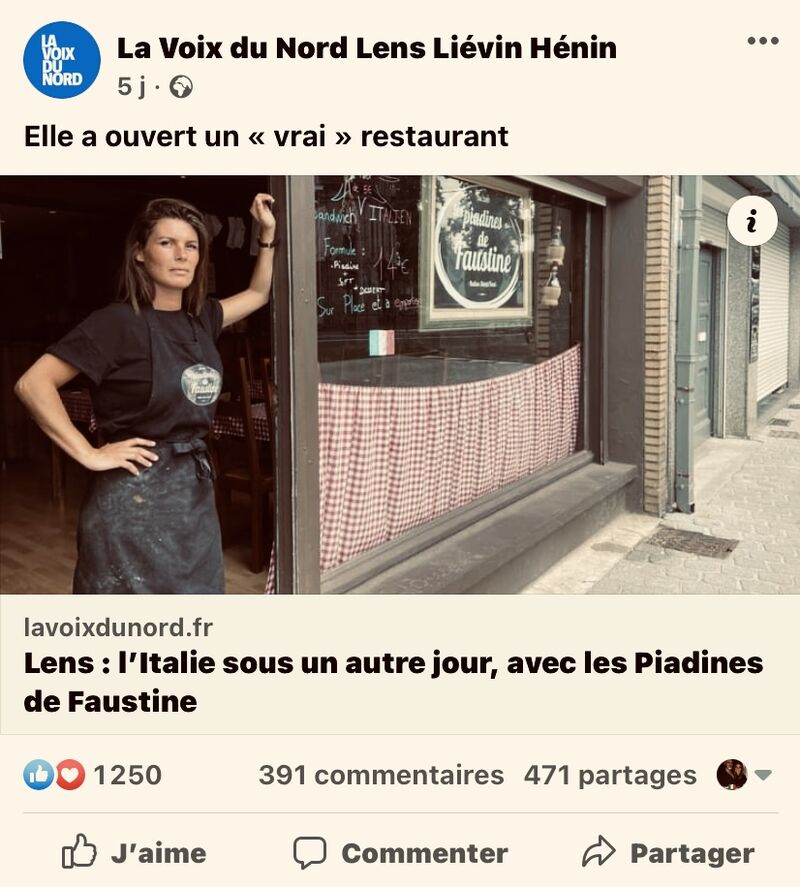View the 1250 reactions list
Image resolution: width=800 pixels, height=887 pixels.
(93, 775)
